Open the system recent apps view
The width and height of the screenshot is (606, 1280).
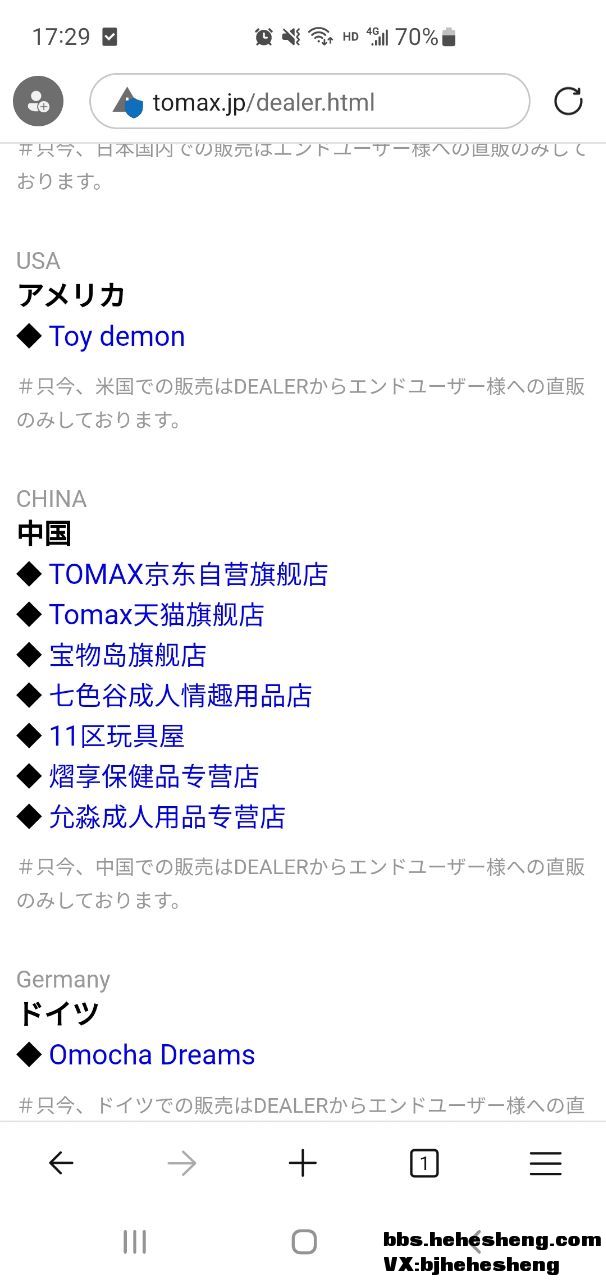134,1242
